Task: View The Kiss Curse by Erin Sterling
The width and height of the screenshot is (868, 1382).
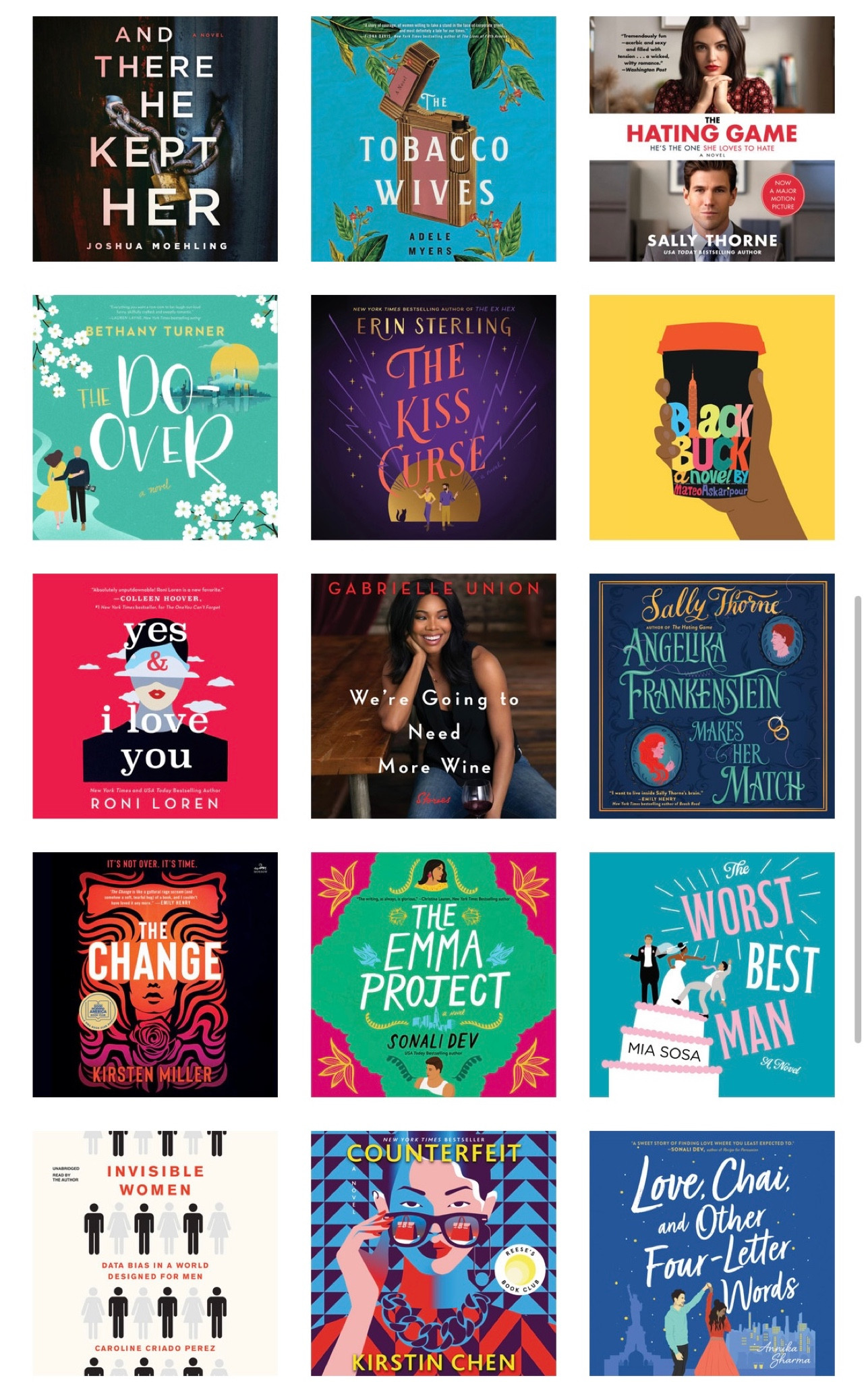Action: coord(433,417)
